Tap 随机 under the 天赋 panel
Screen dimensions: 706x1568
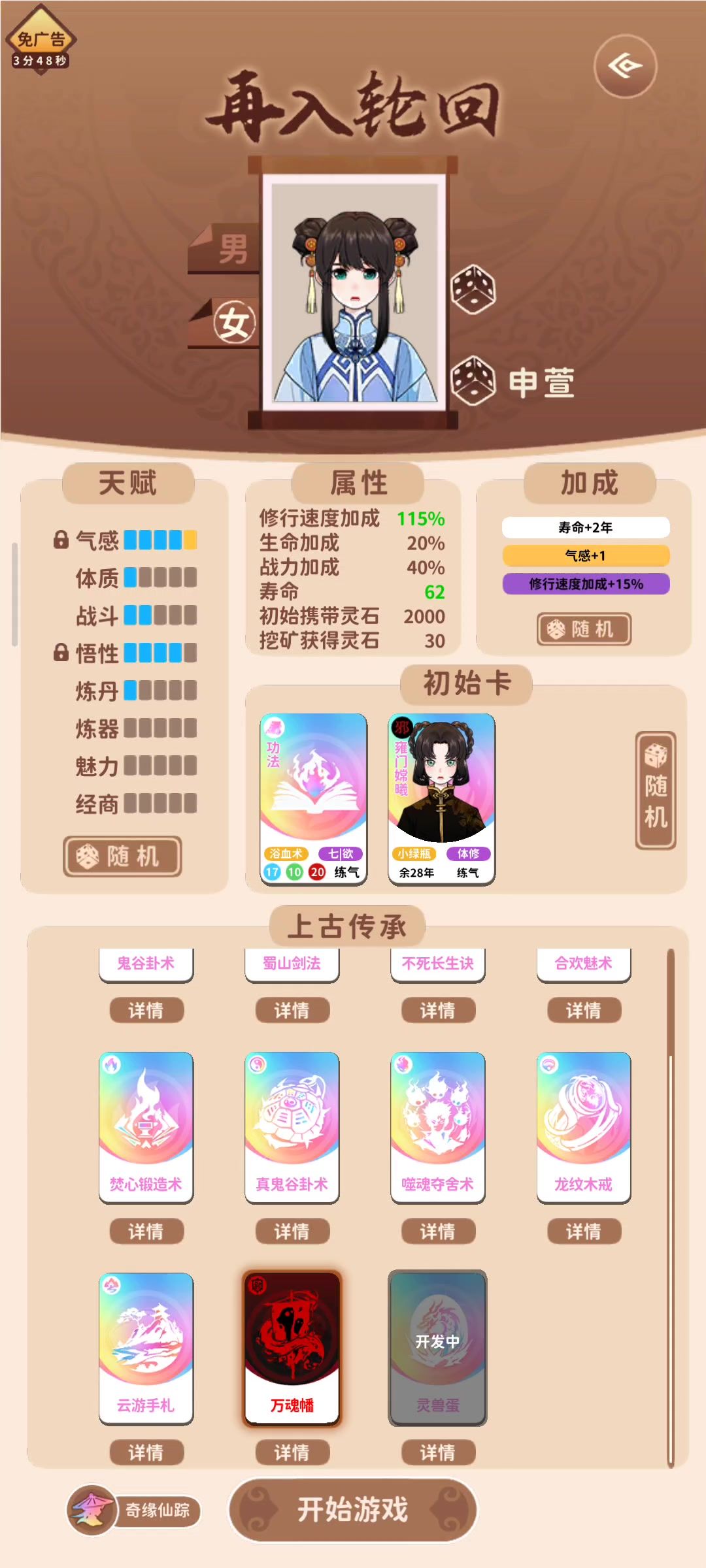click(x=122, y=856)
